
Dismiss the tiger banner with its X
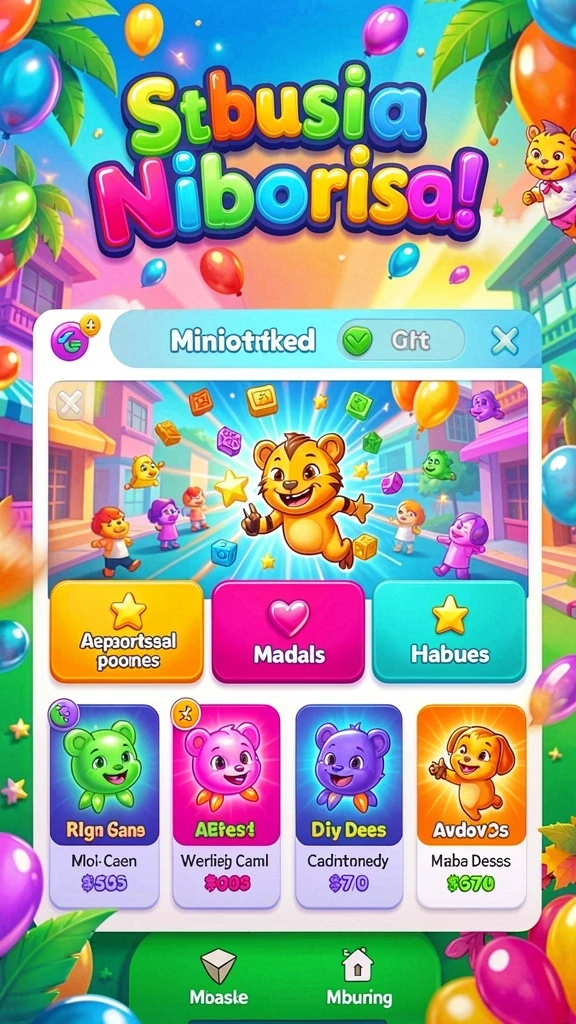[x=71, y=404]
